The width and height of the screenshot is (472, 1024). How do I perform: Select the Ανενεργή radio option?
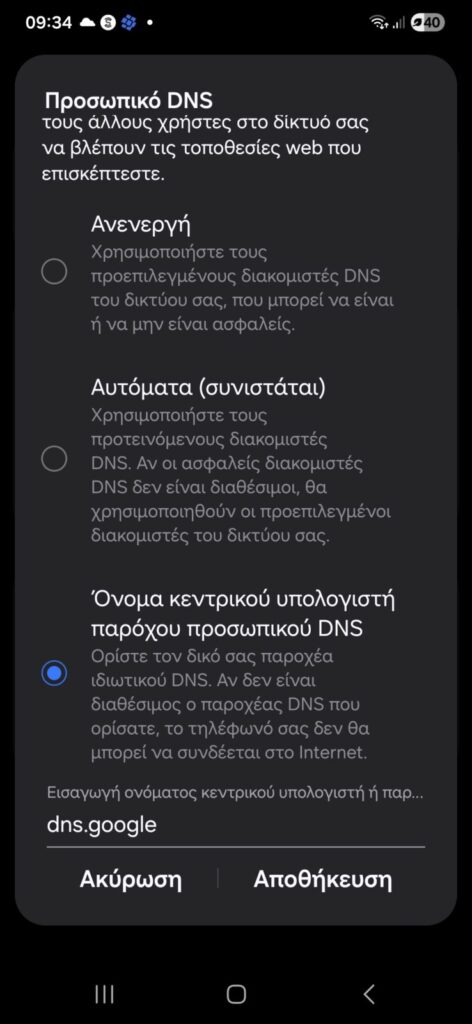pos(54,271)
